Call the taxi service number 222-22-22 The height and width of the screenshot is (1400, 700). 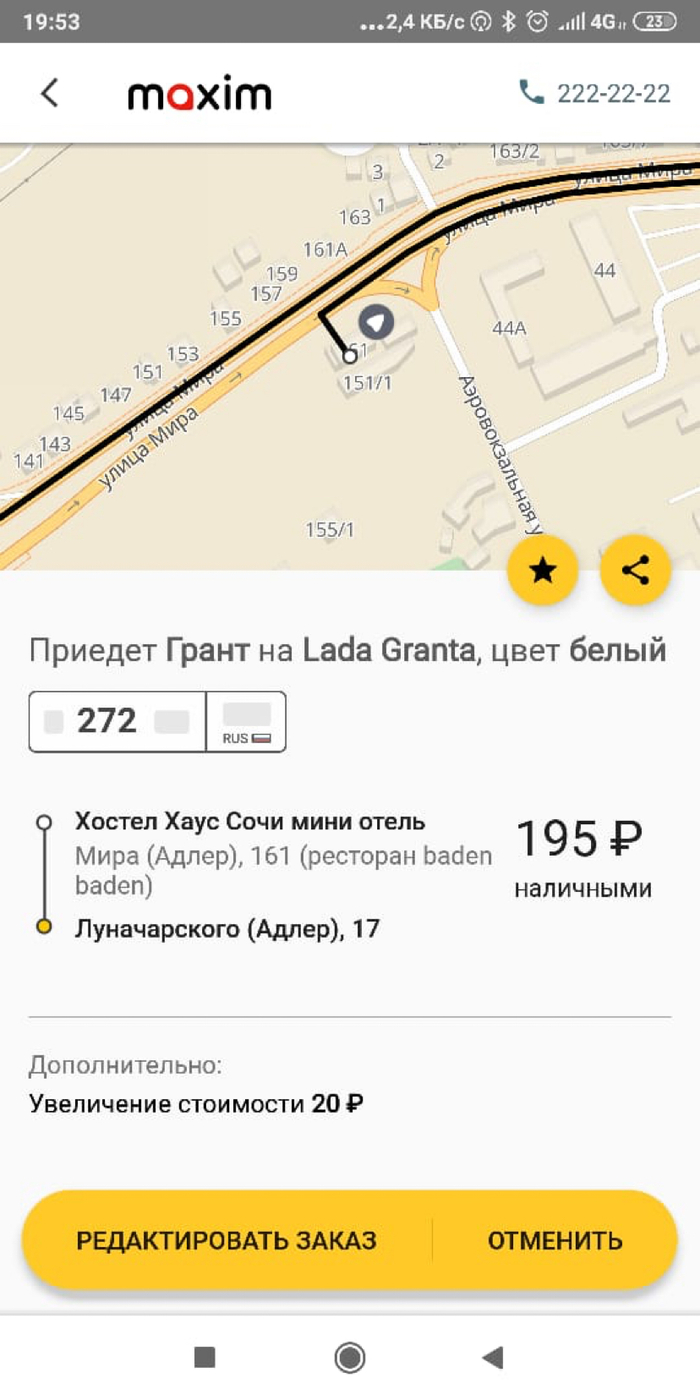(596, 94)
